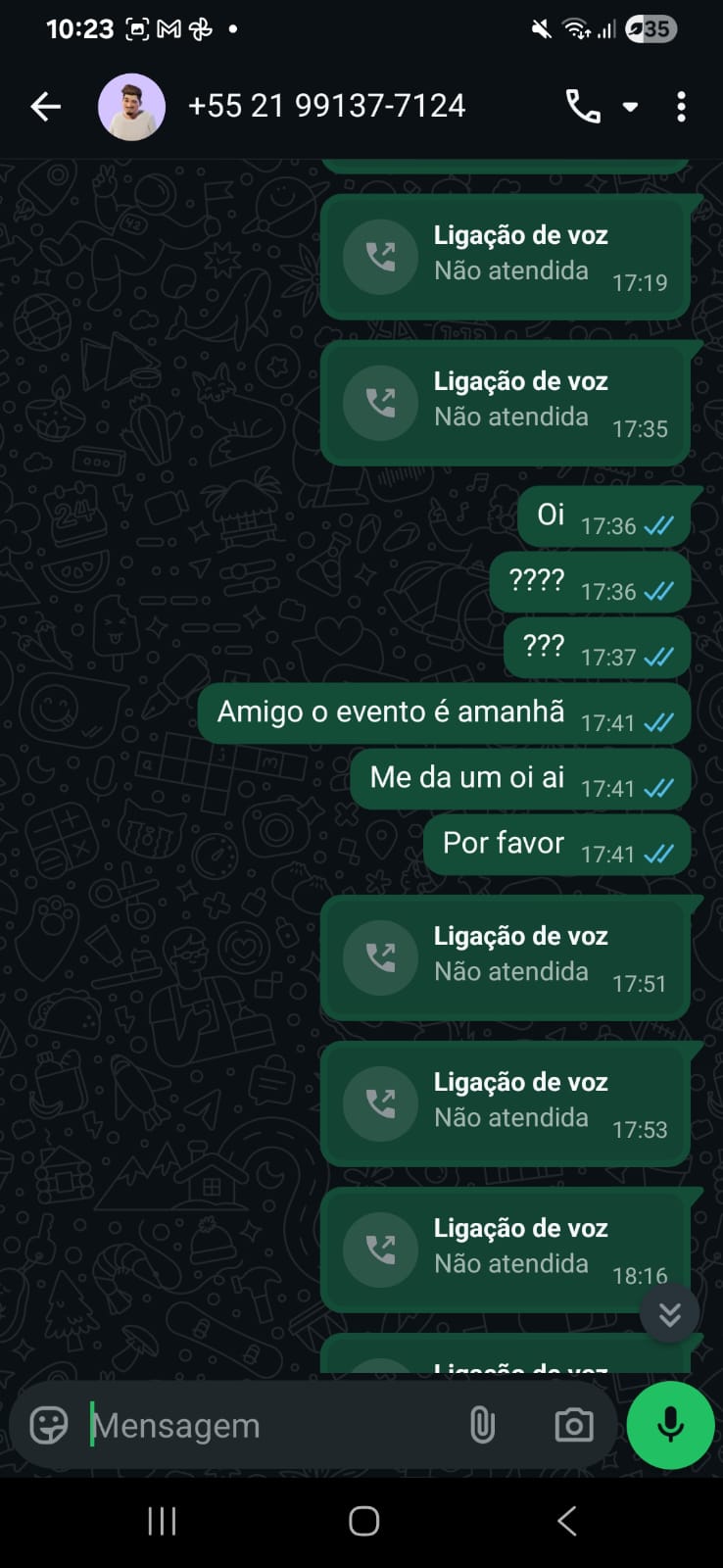
Task: Show recent apps from the navigation bar
Action: pyautogui.click(x=162, y=1521)
